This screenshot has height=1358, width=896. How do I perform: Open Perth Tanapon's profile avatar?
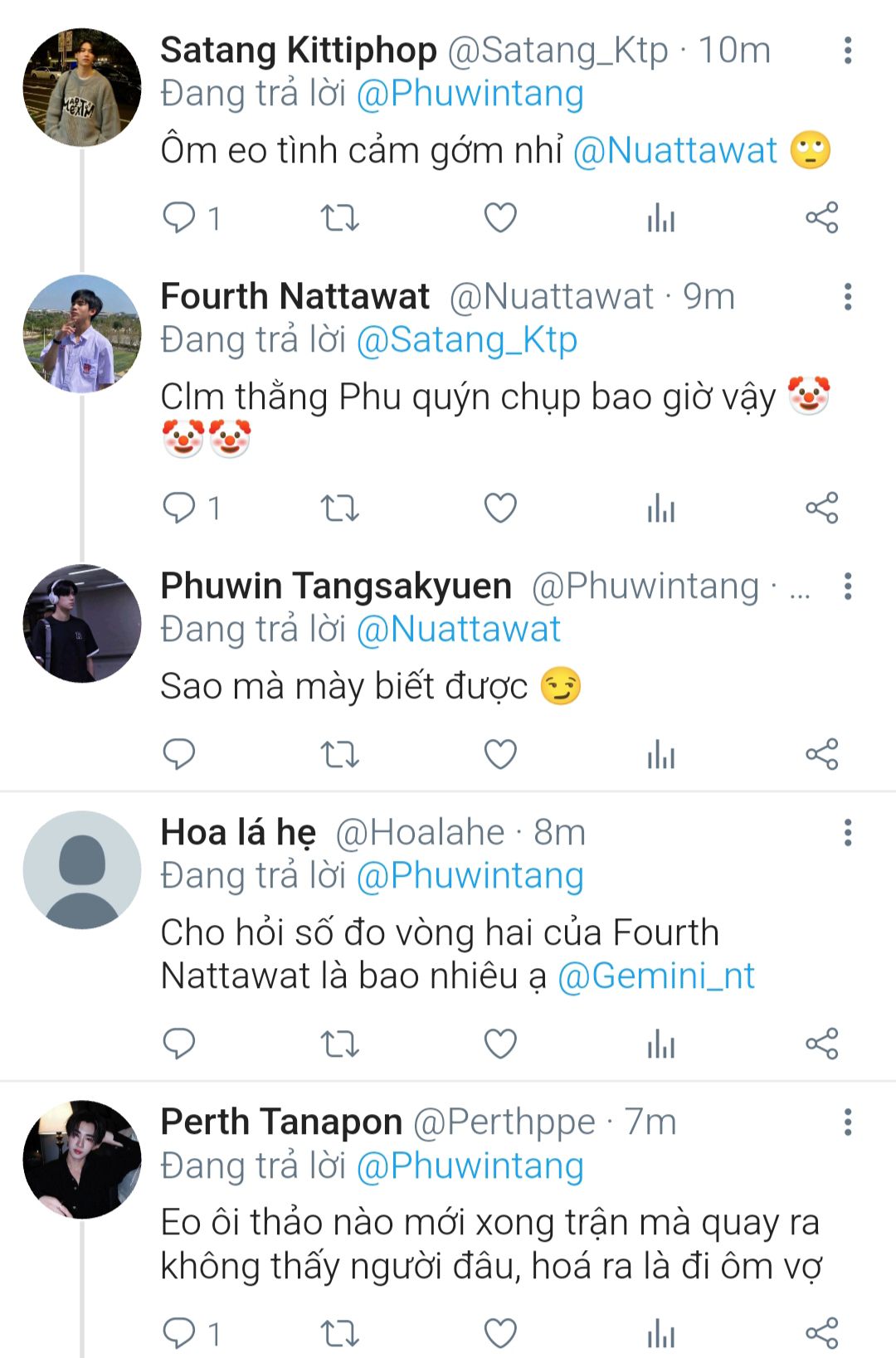[82, 1160]
